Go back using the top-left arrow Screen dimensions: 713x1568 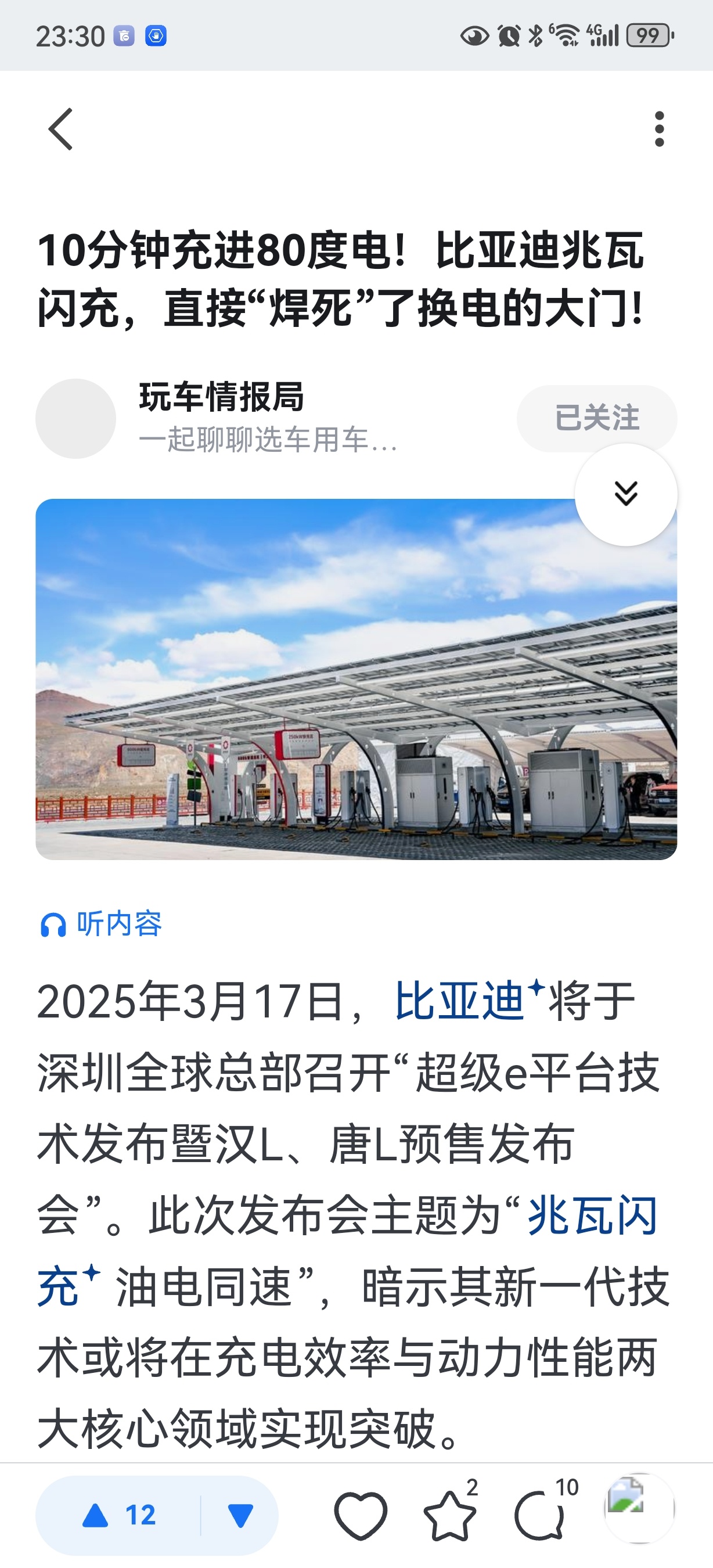[61, 129]
